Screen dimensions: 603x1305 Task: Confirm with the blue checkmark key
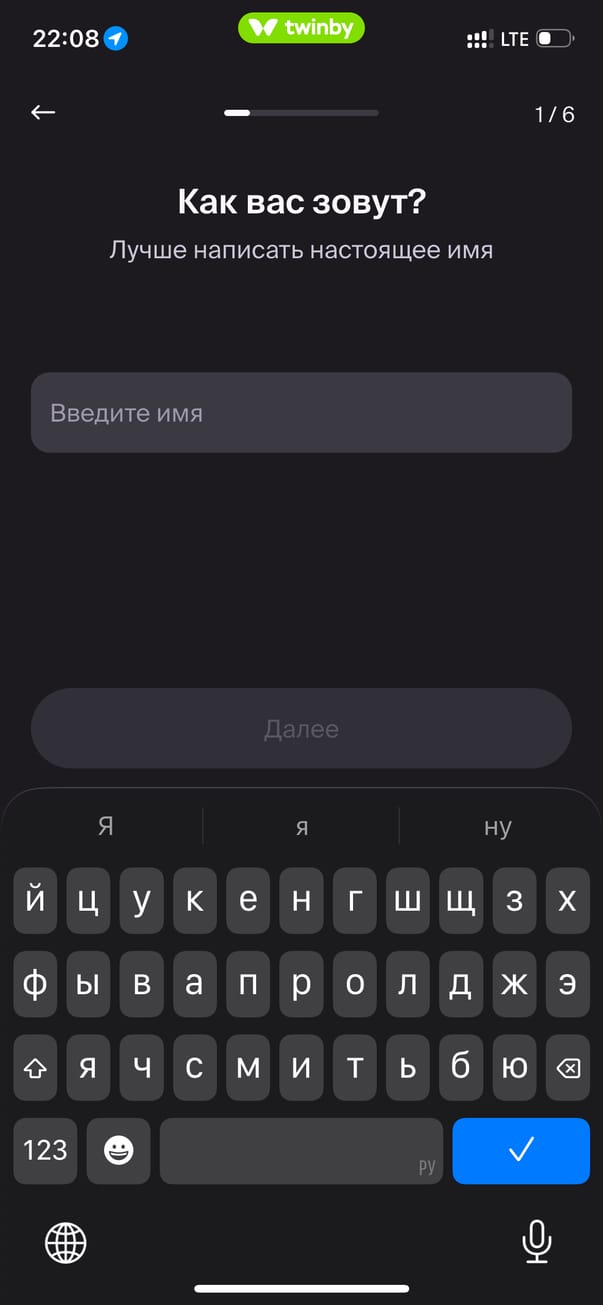point(521,1151)
